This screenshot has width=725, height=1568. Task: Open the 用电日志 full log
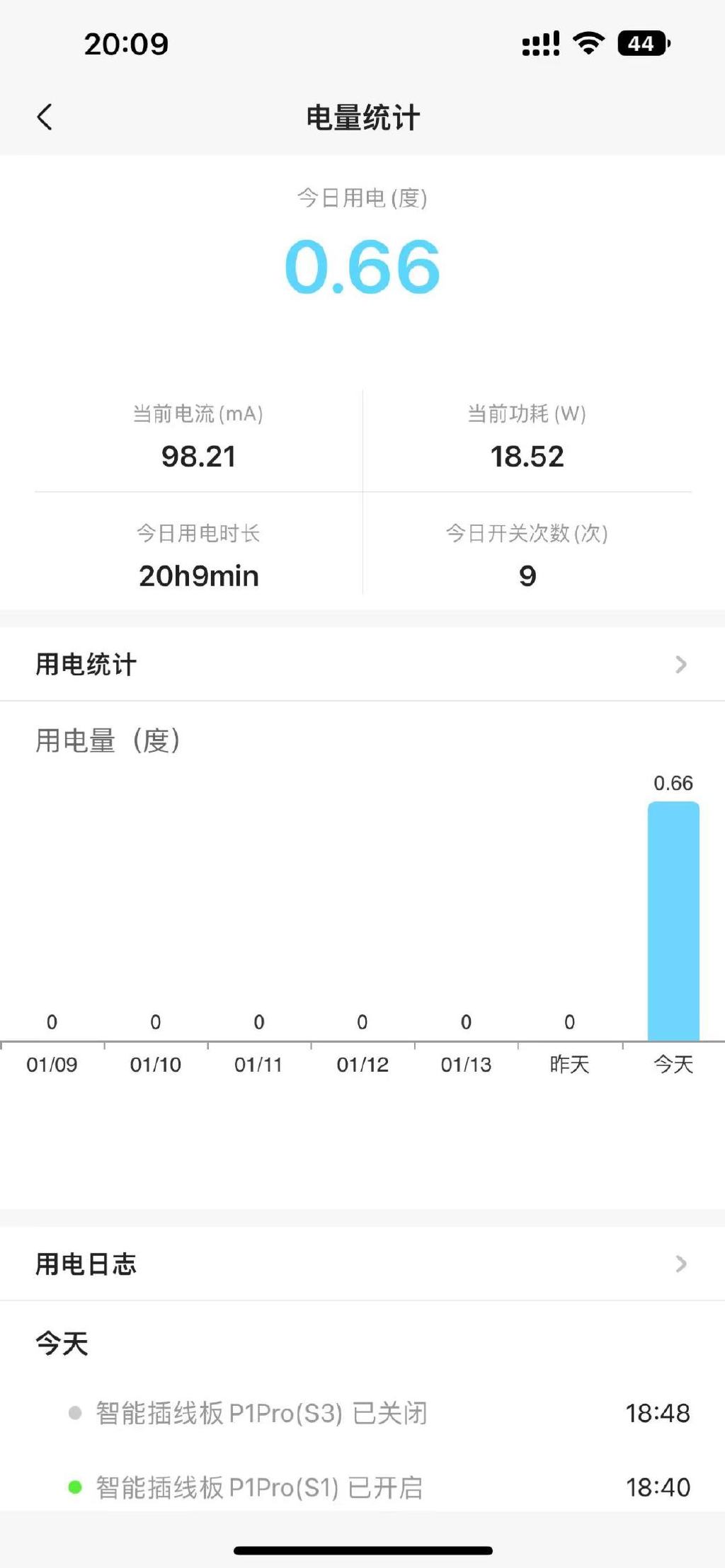[362, 1264]
